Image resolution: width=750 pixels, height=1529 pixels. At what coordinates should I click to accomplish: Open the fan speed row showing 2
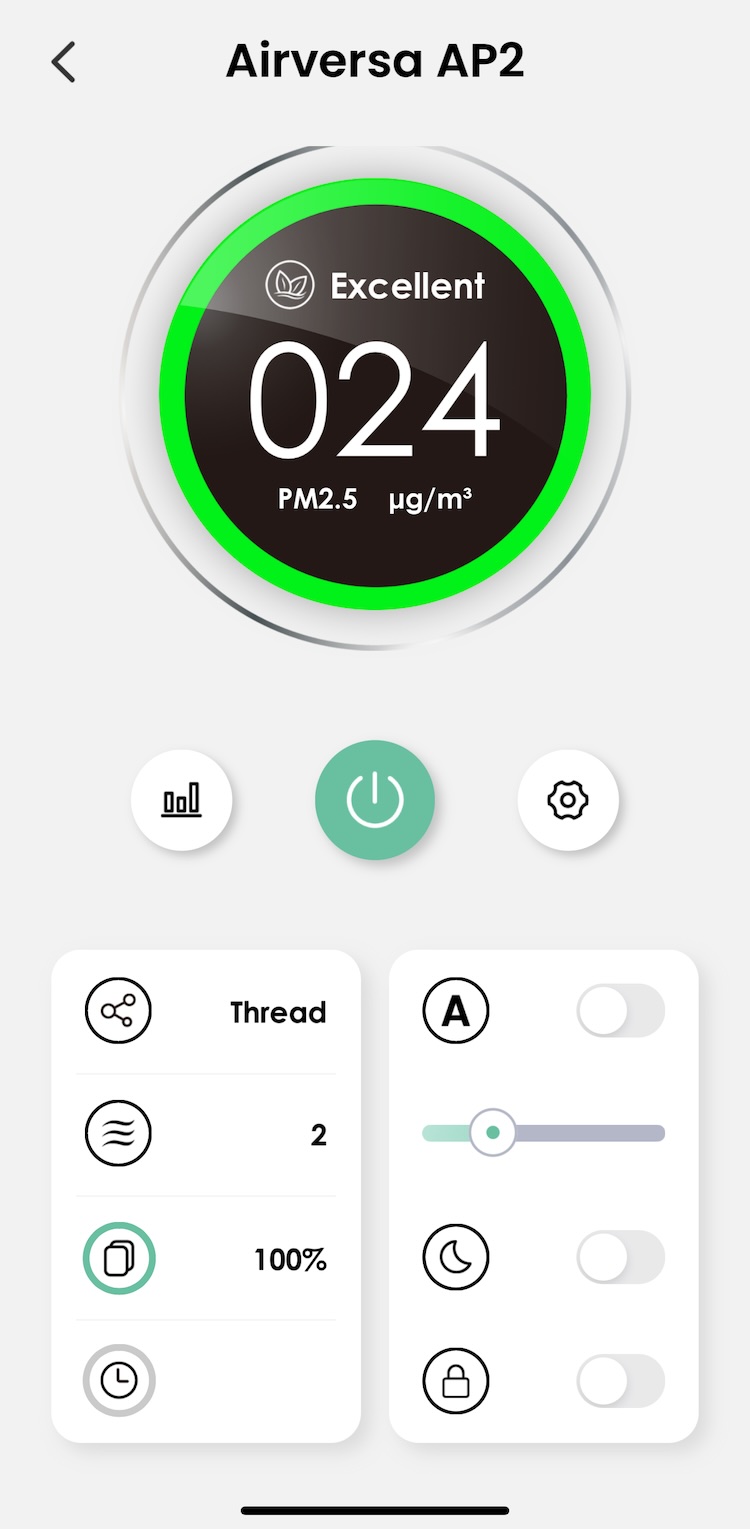(x=206, y=1135)
